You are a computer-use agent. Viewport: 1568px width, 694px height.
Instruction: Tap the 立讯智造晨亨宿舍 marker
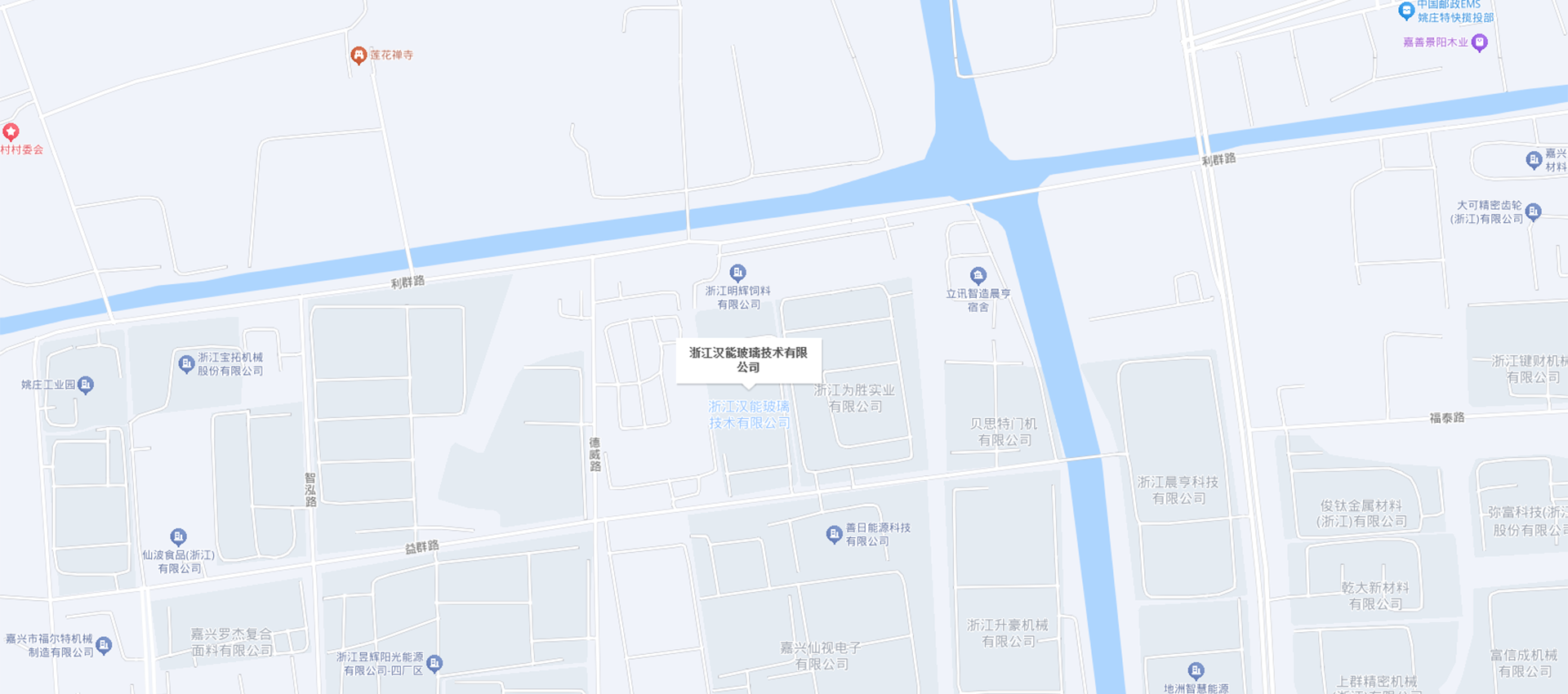978,276
